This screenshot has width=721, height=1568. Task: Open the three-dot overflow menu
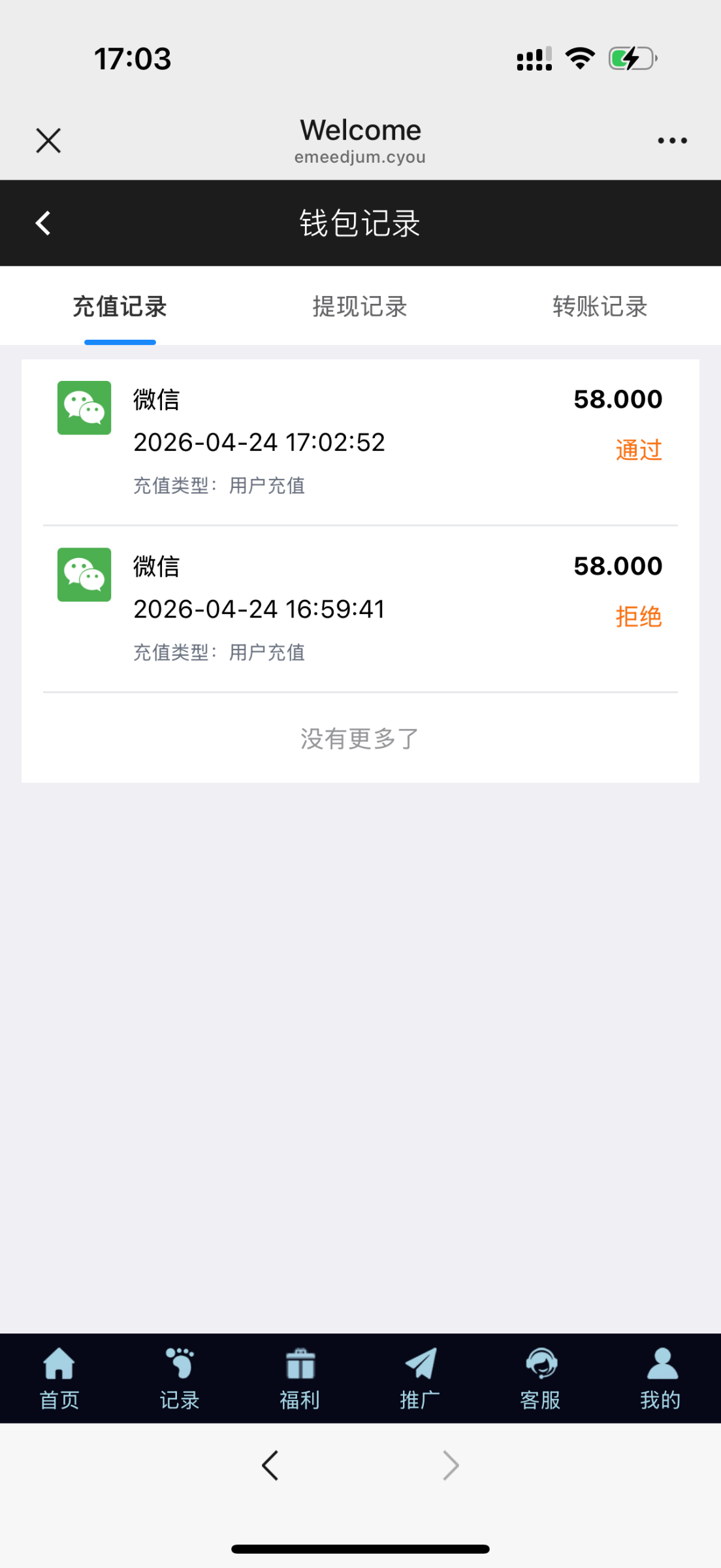[x=672, y=140]
